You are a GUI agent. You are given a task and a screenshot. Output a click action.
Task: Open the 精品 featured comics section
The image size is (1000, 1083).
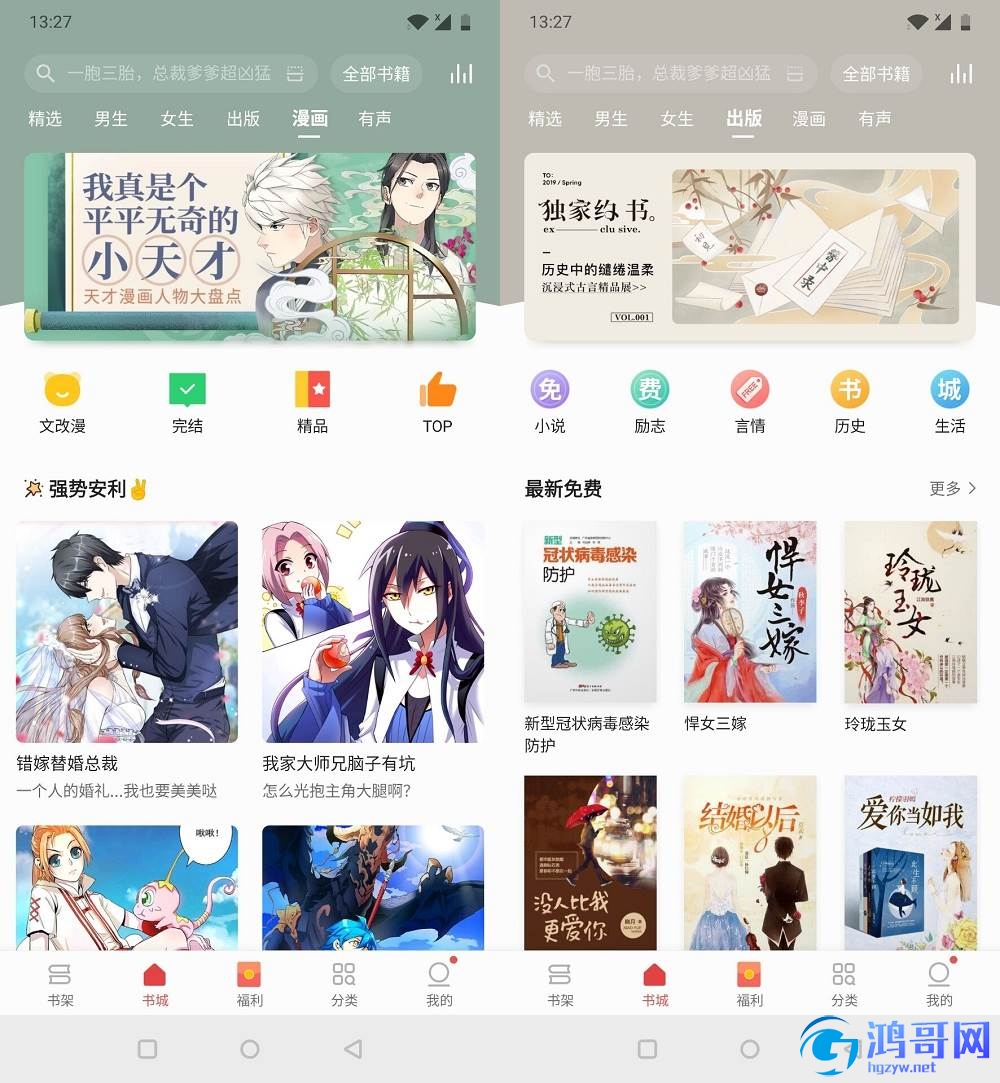312,402
